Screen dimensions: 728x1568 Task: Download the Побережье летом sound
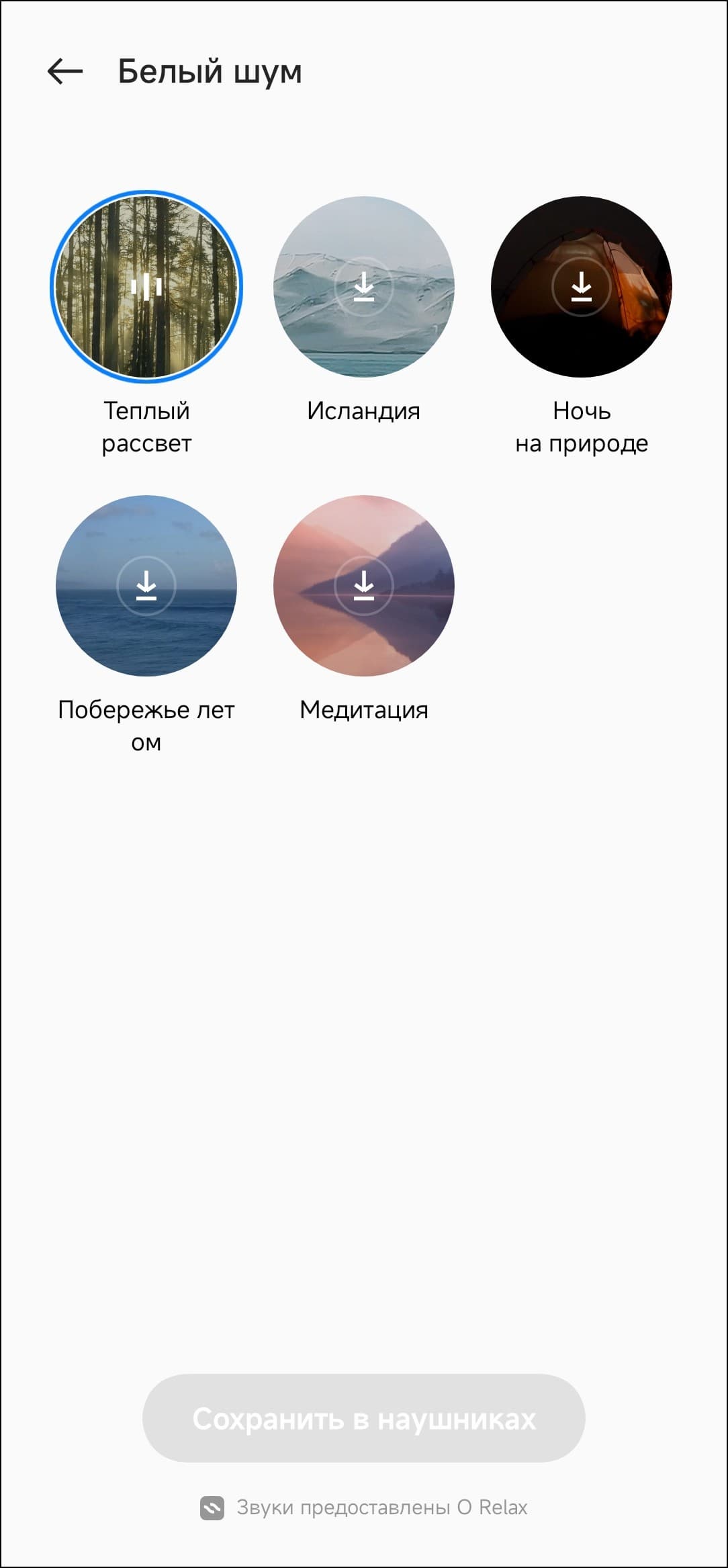(146, 586)
